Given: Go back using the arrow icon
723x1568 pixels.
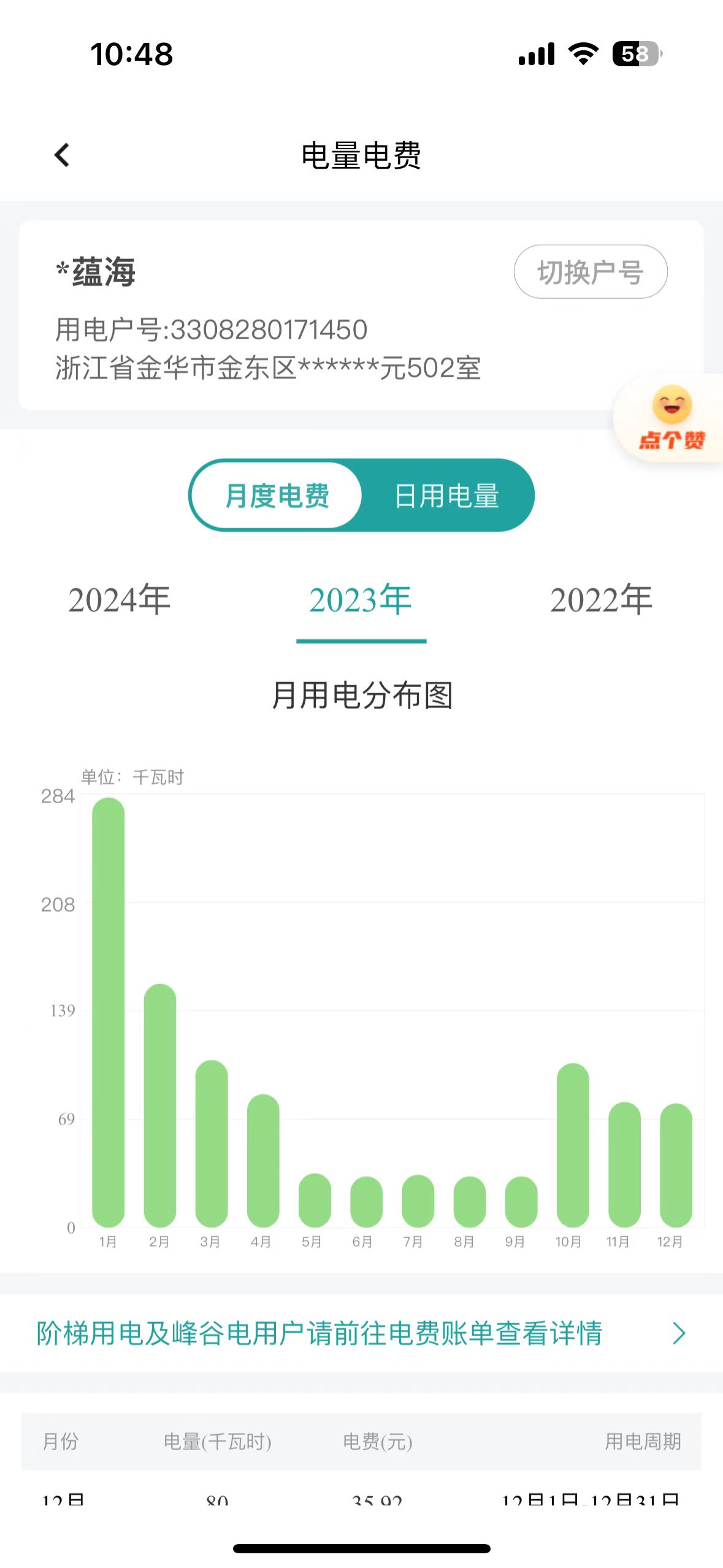Looking at the screenshot, I should pyautogui.click(x=62, y=155).
